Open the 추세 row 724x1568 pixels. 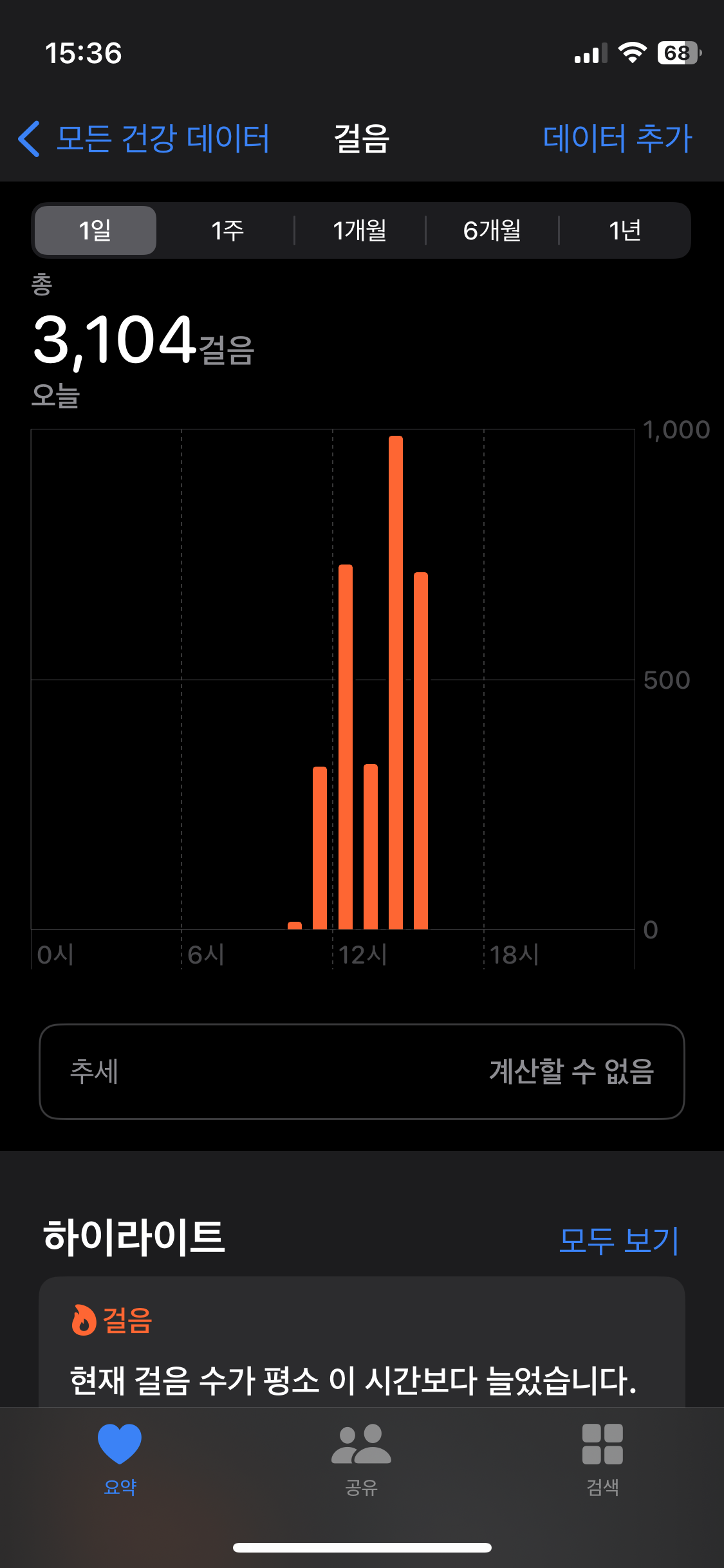point(362,1072)
